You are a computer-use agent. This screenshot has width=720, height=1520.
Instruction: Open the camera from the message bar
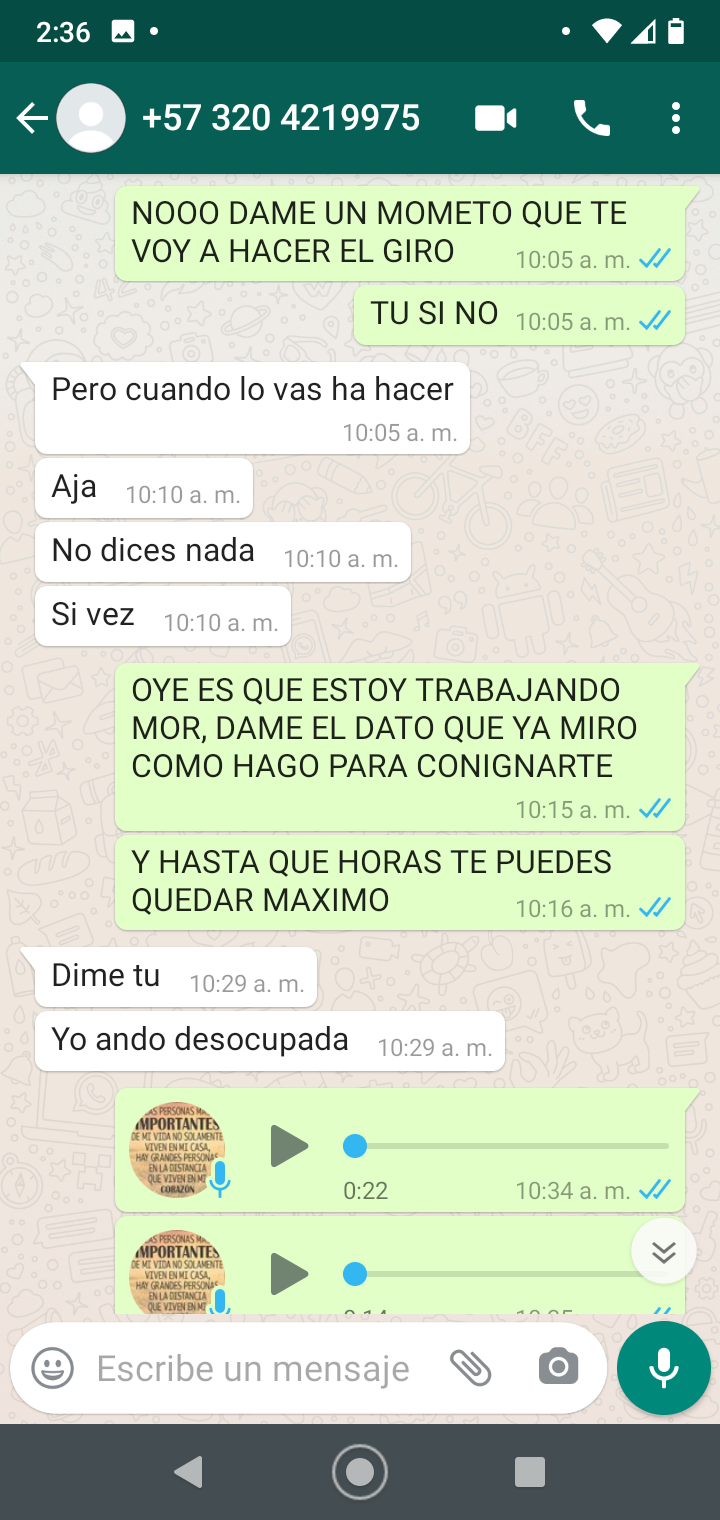coord(558,1368)
